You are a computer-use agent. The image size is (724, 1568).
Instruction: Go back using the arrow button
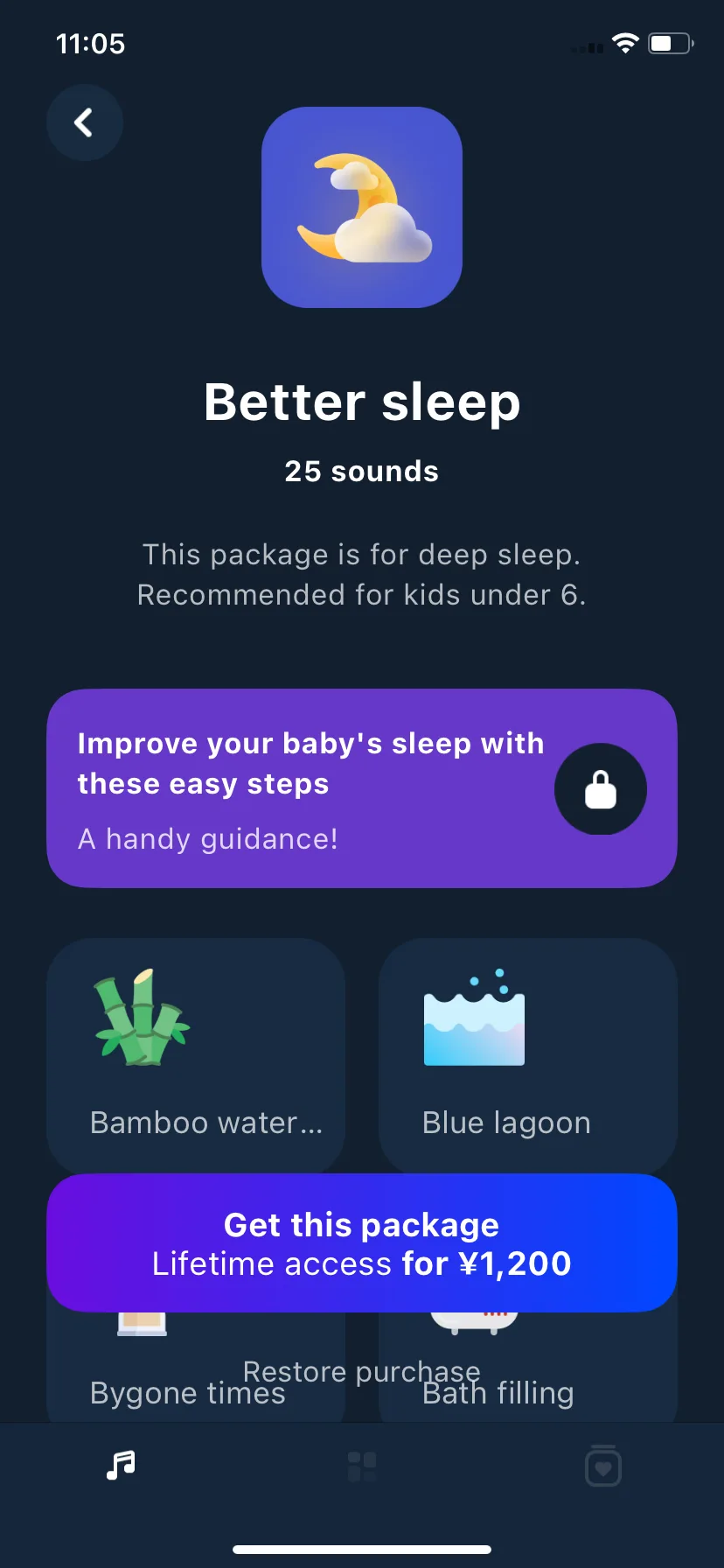point(84,122)
